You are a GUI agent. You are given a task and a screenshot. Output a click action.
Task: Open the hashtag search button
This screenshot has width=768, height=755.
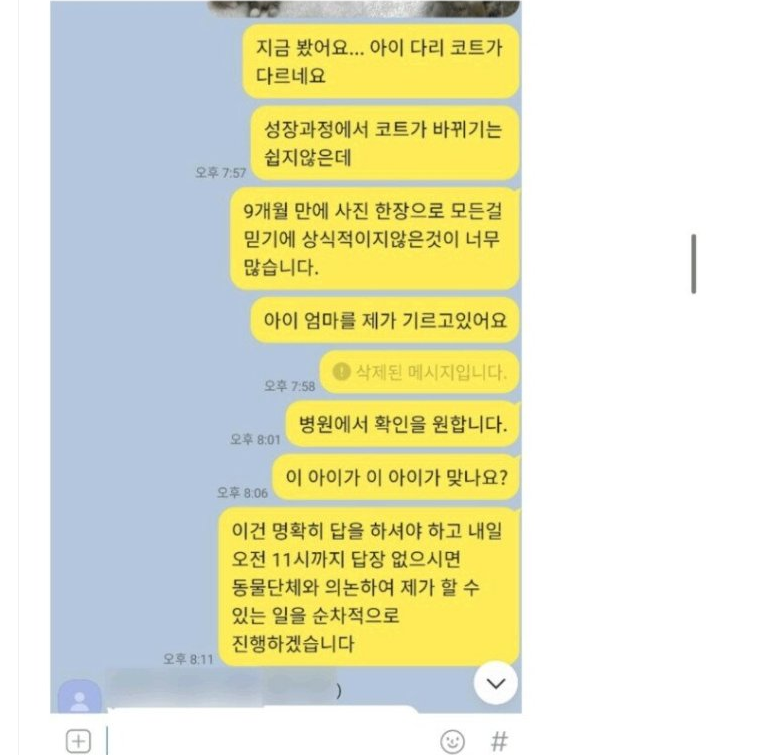click(x=500, y=741)
